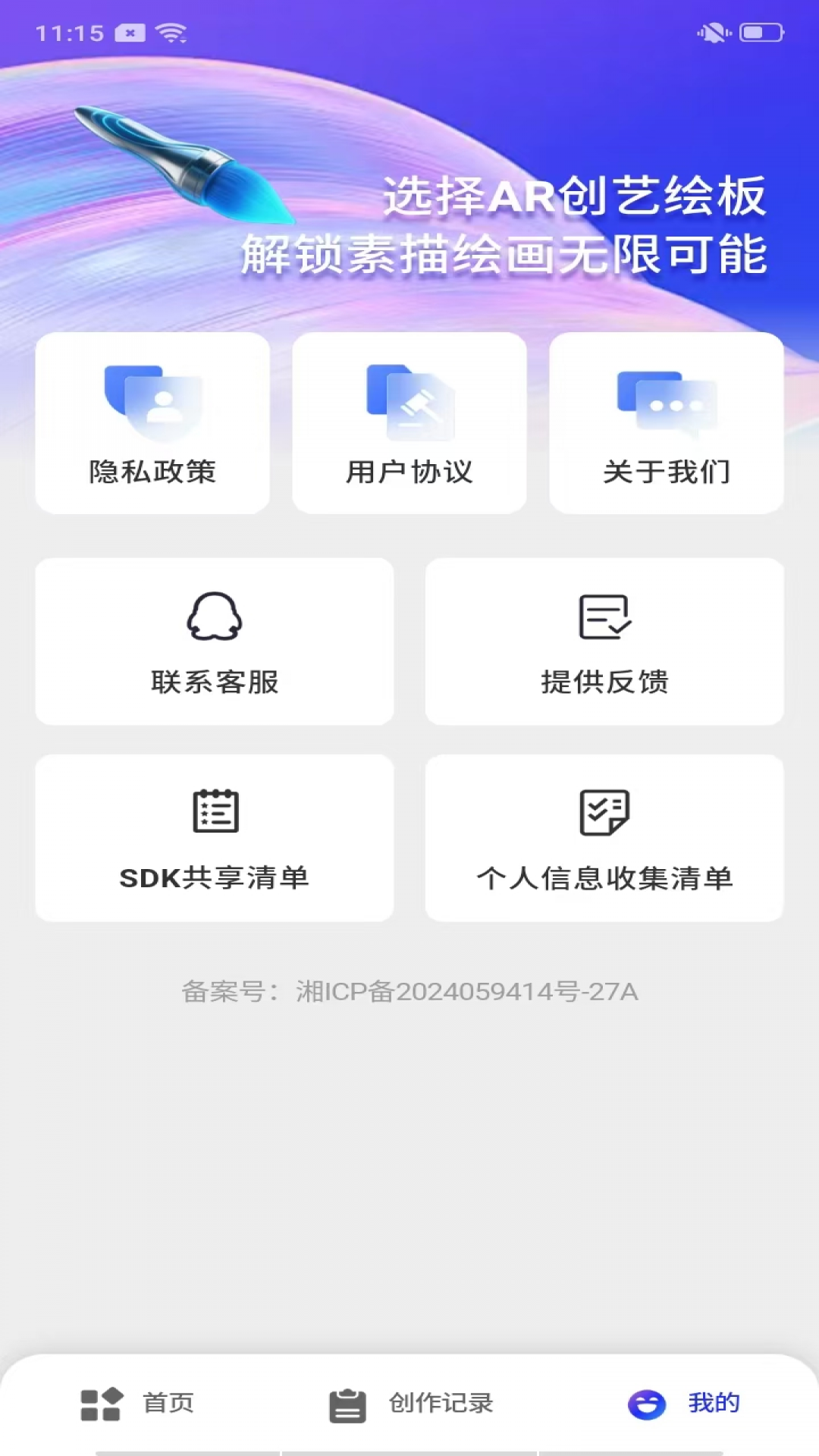The width and height of the screenshot is (819, 1456).
Task: Click the 提供反馈 card
Action: [x=604, y=641]
